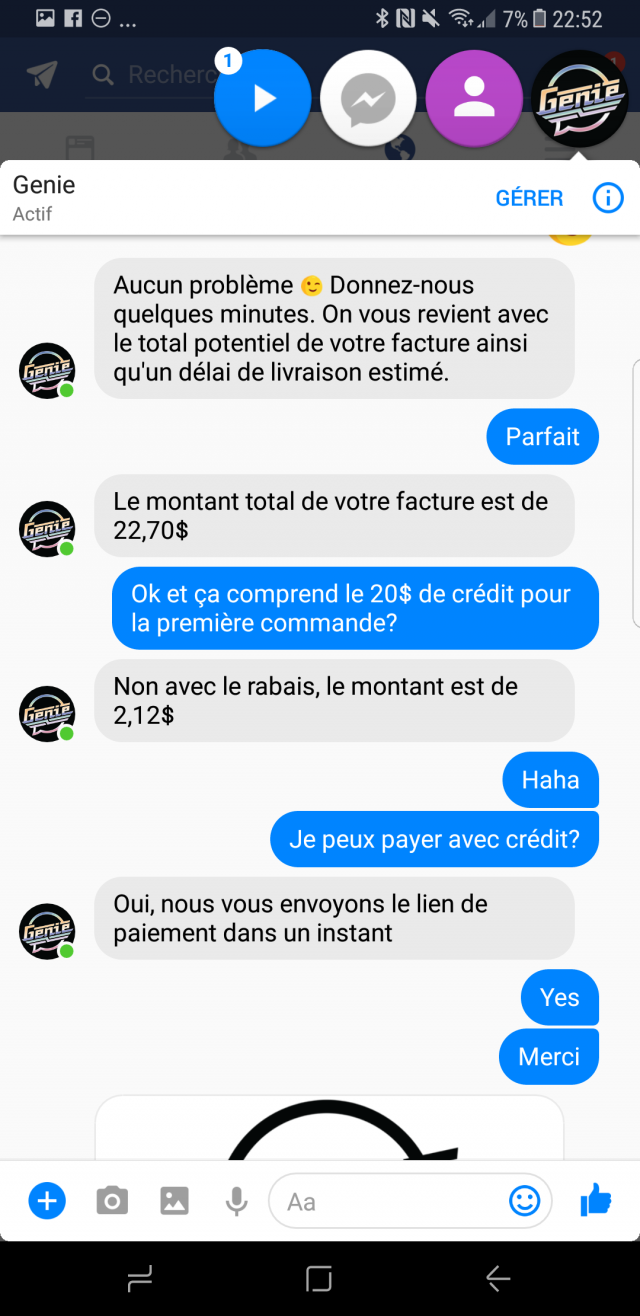Focus the Aa message input field

tap(390, 1200)
